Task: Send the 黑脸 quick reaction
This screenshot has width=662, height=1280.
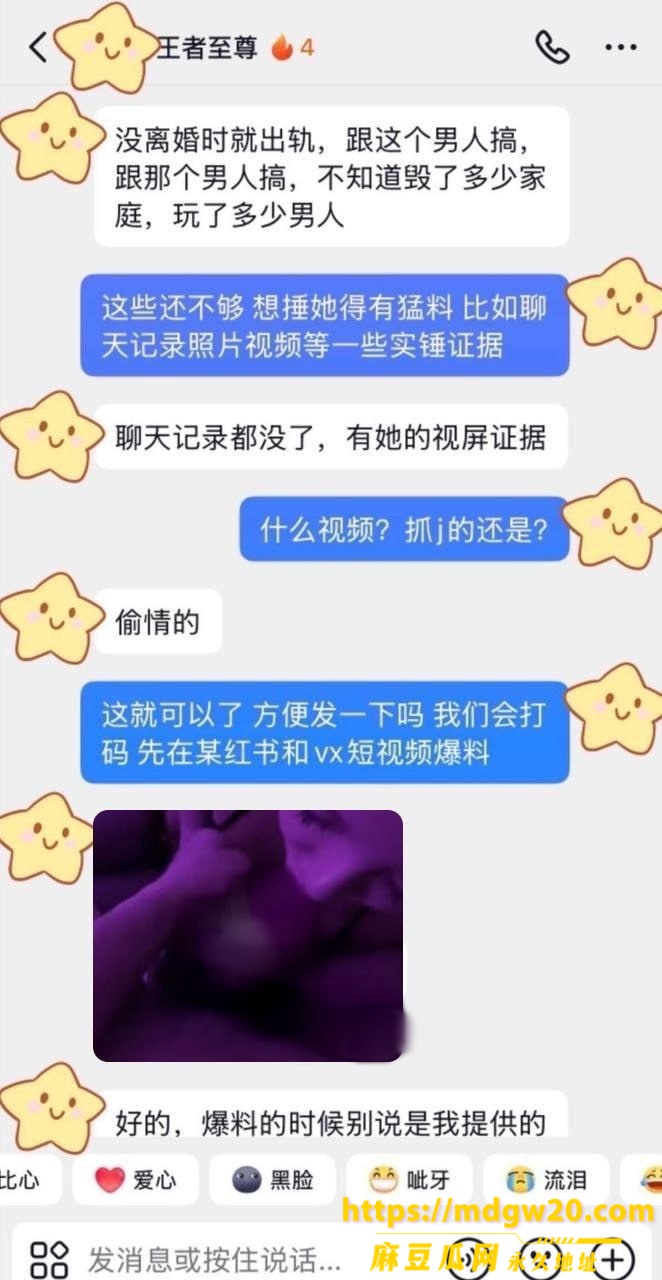Action: 273,1180
